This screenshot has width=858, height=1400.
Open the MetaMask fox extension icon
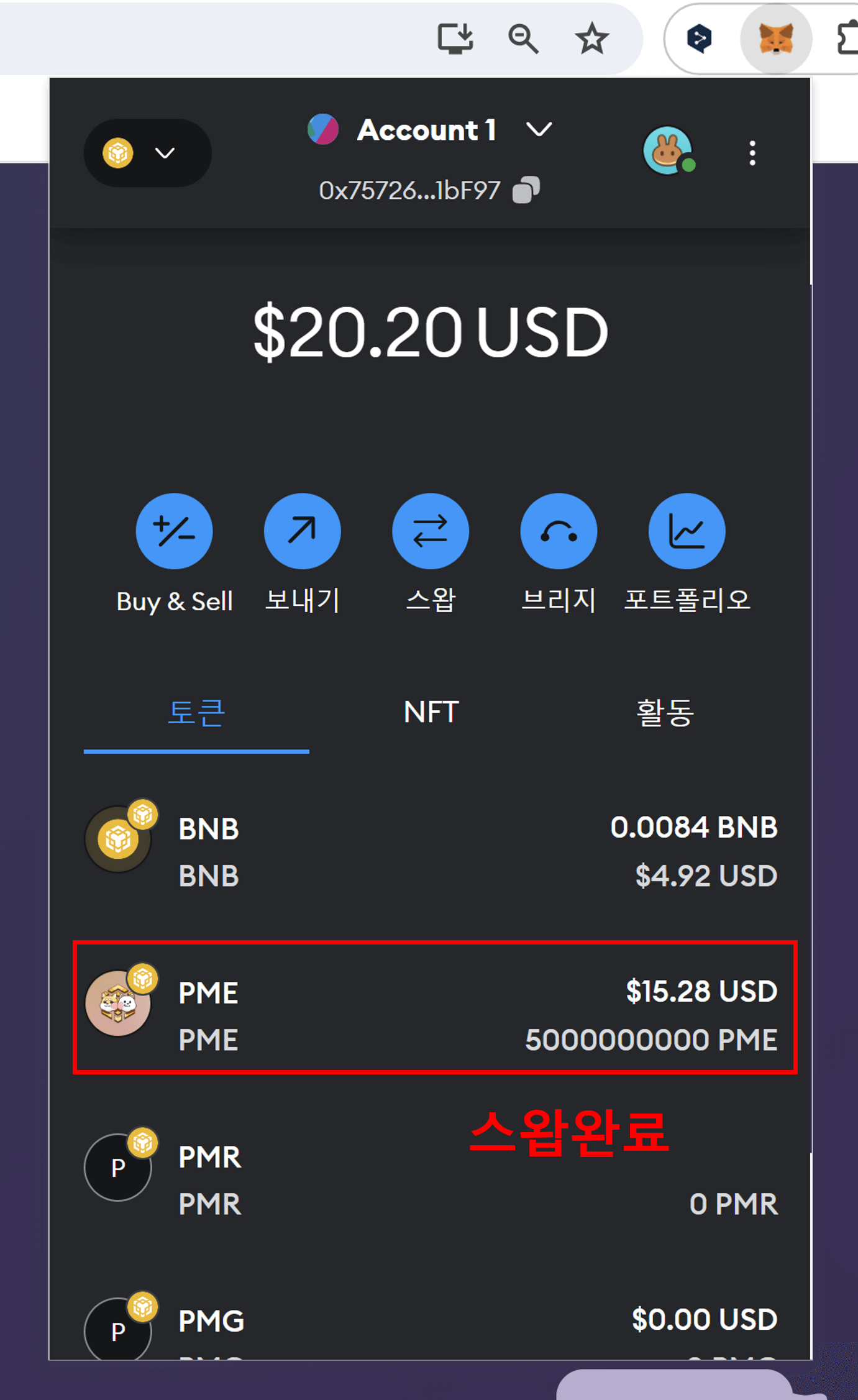776,39
